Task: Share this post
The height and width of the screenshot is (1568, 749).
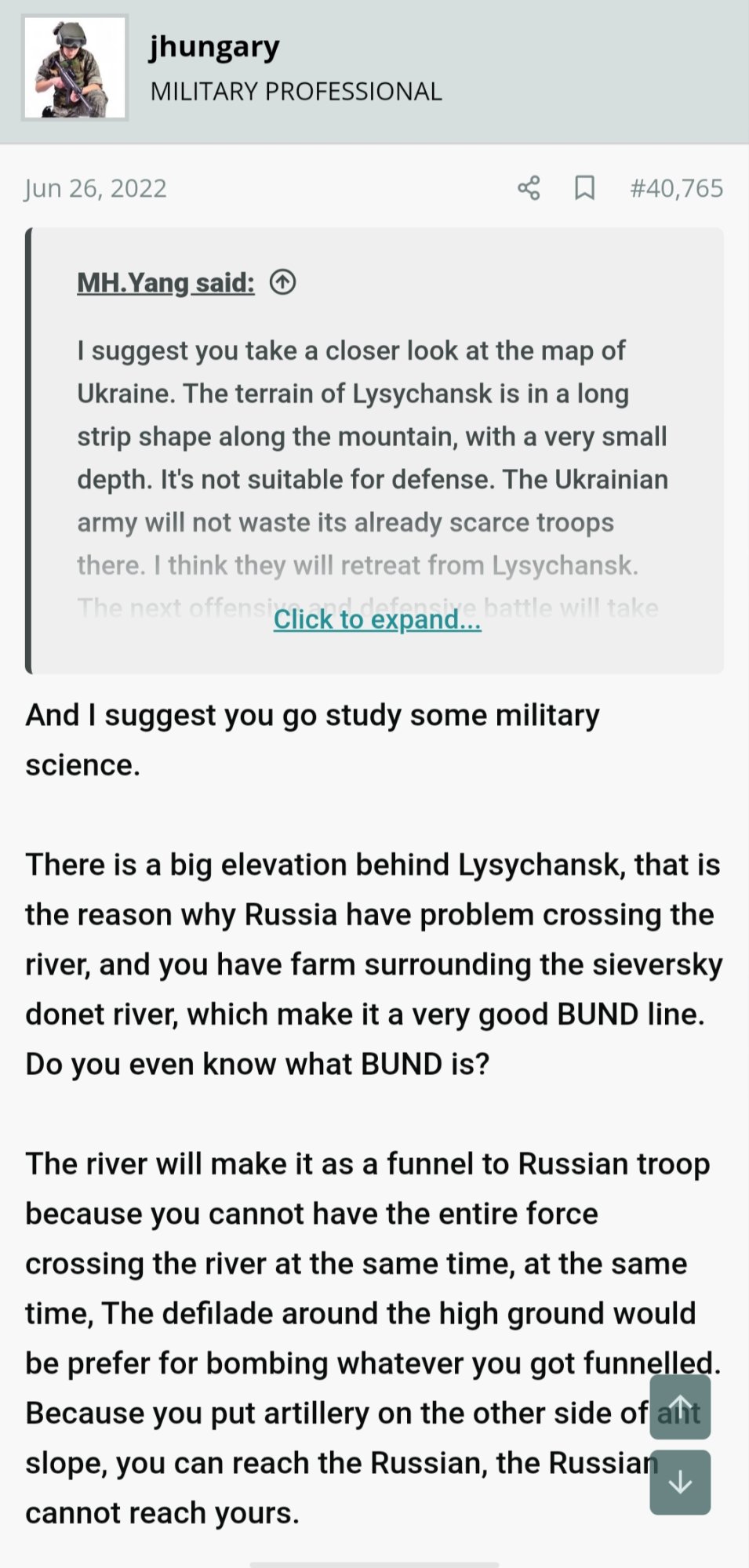Action: coord(529,188)
